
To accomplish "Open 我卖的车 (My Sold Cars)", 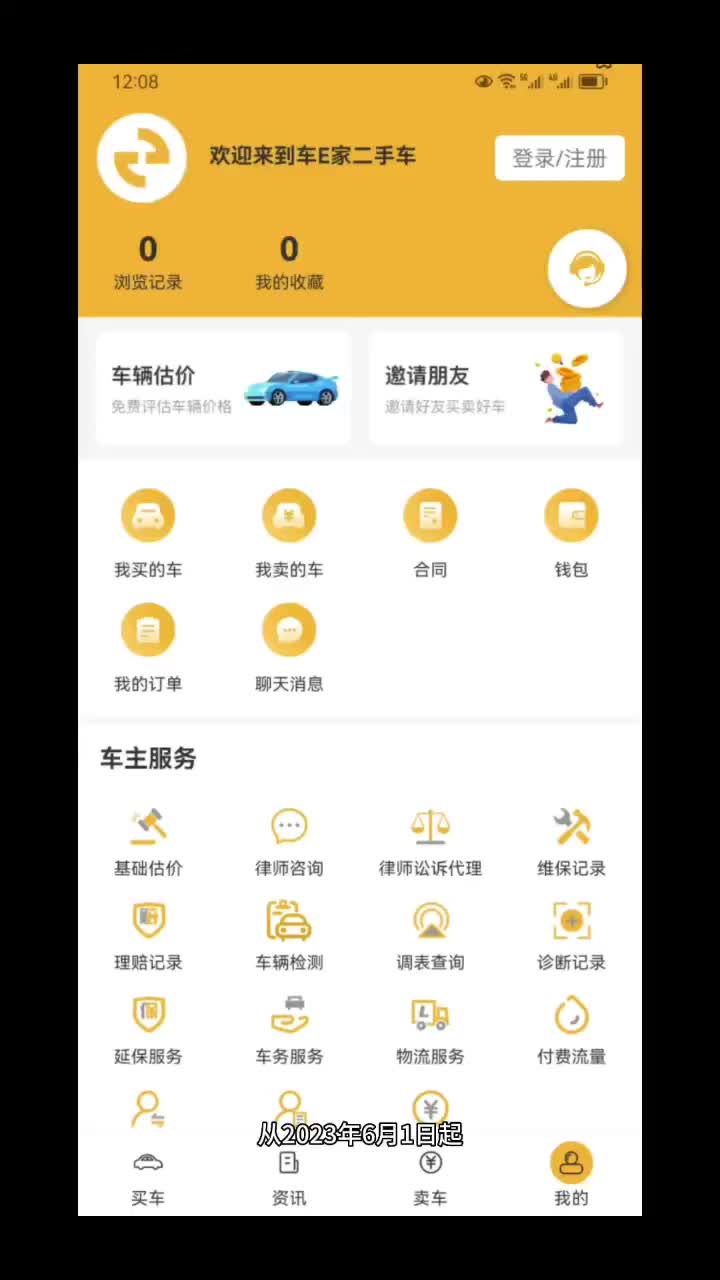I will [289, 532].
